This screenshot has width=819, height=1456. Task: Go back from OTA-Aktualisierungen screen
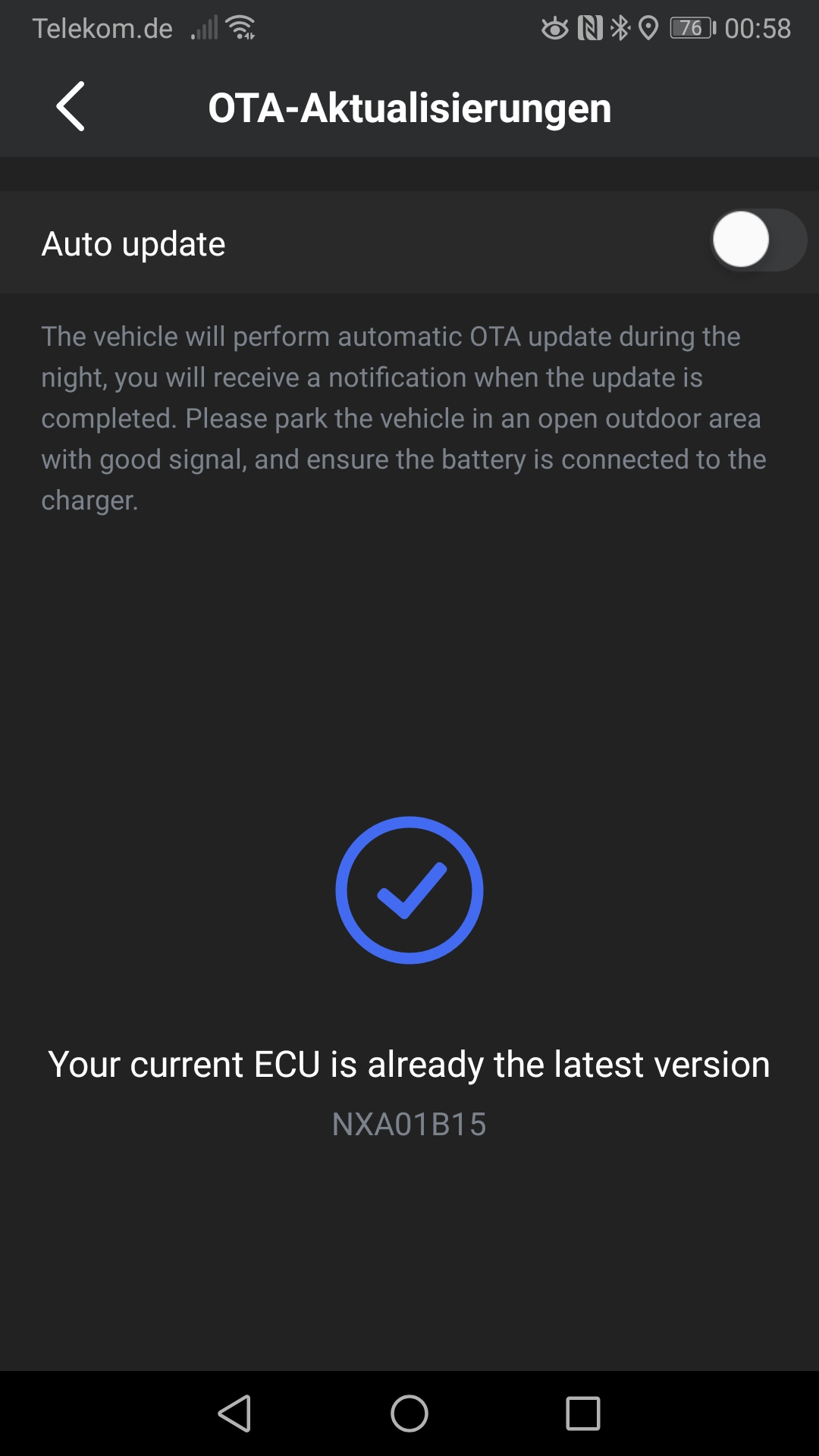click(x=71, y=107)
